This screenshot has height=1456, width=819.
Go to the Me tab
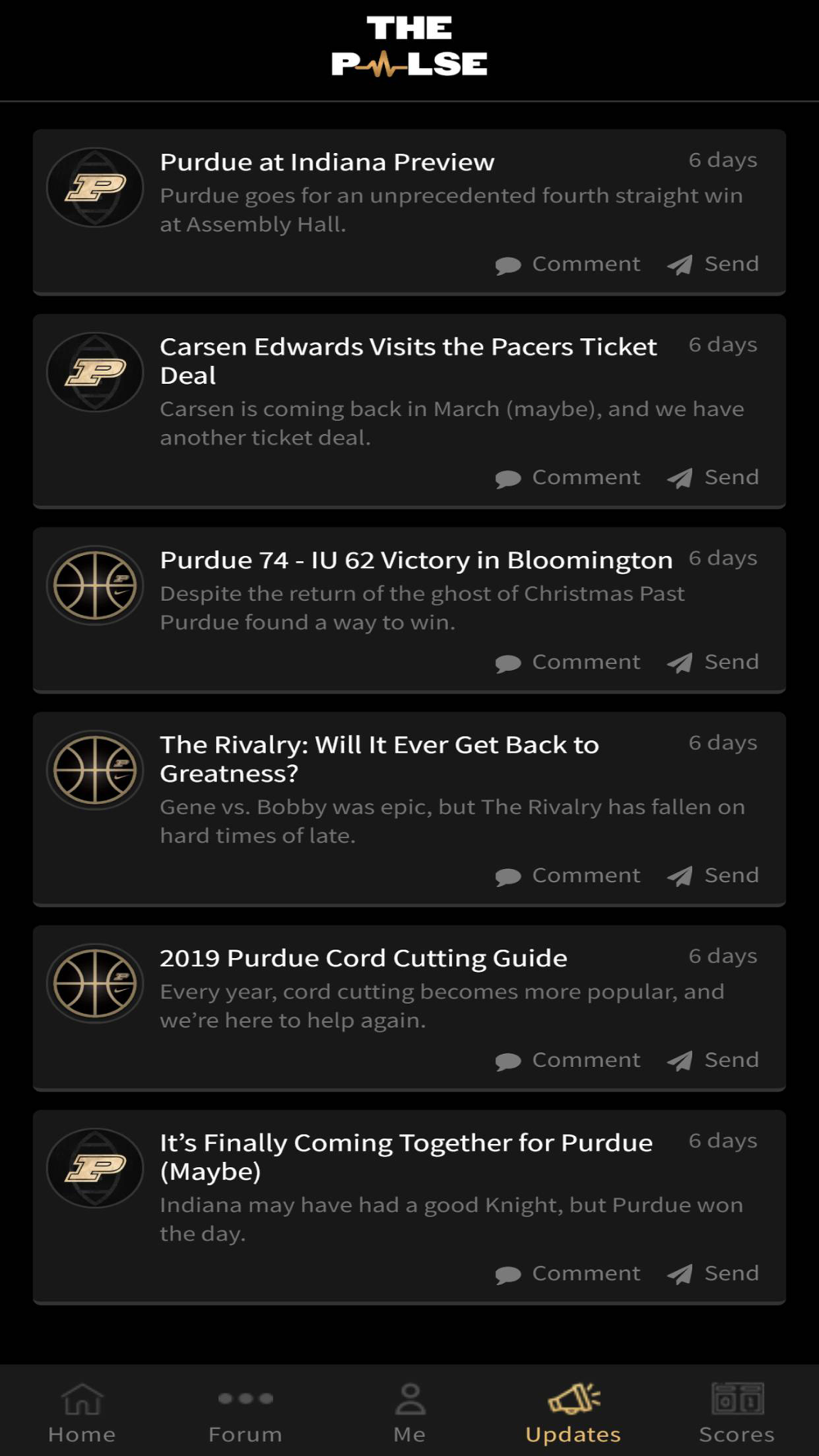pyautogui.click(x=409, y=1413)
